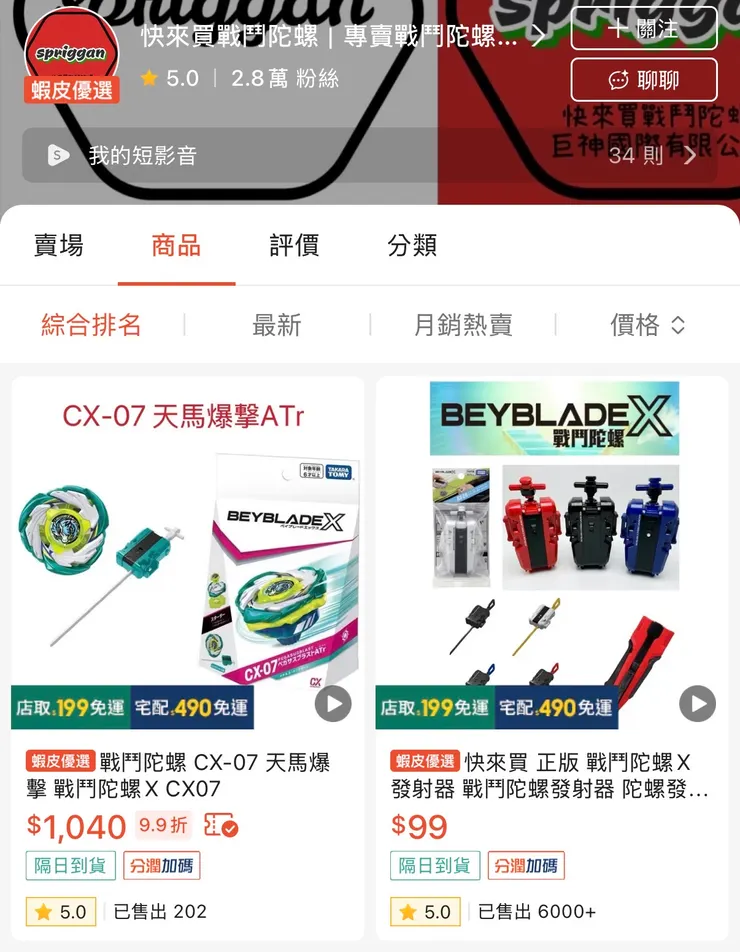Select the 綜合排名 sorting option
Viewport: 740px width, 952px height.
pyautogui.click(x=91, y=324)
